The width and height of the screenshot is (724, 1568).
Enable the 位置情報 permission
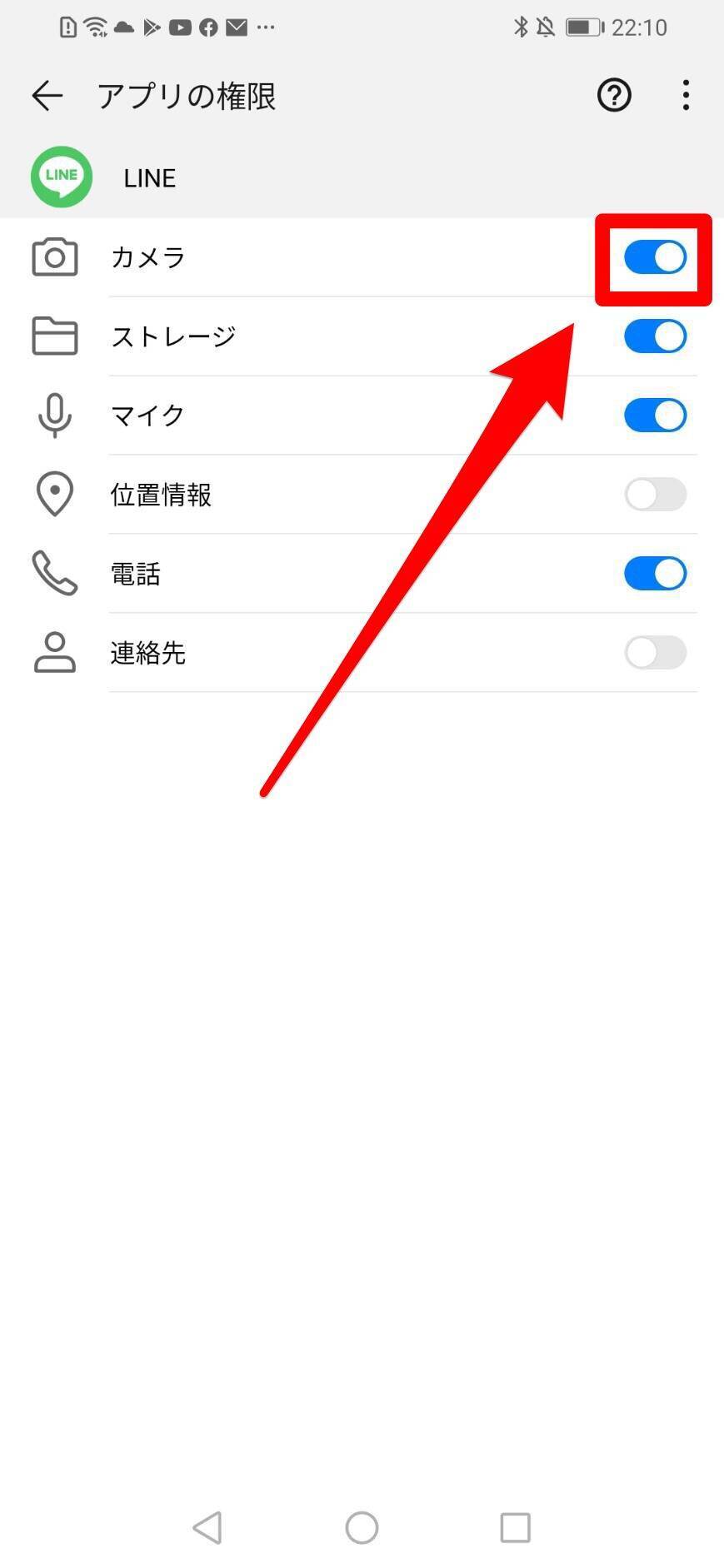coord(655,495)
